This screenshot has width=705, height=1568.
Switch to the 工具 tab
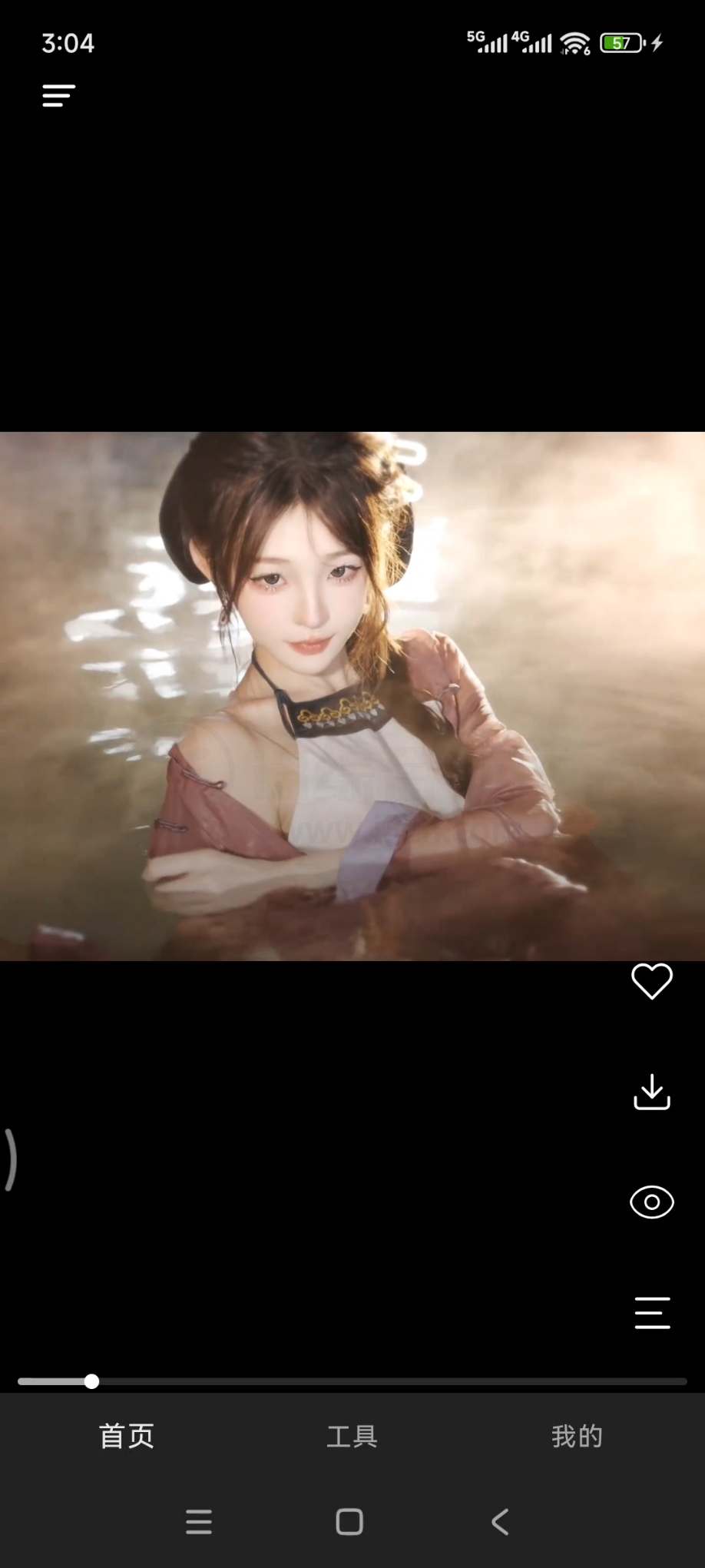coord(352,1436)
